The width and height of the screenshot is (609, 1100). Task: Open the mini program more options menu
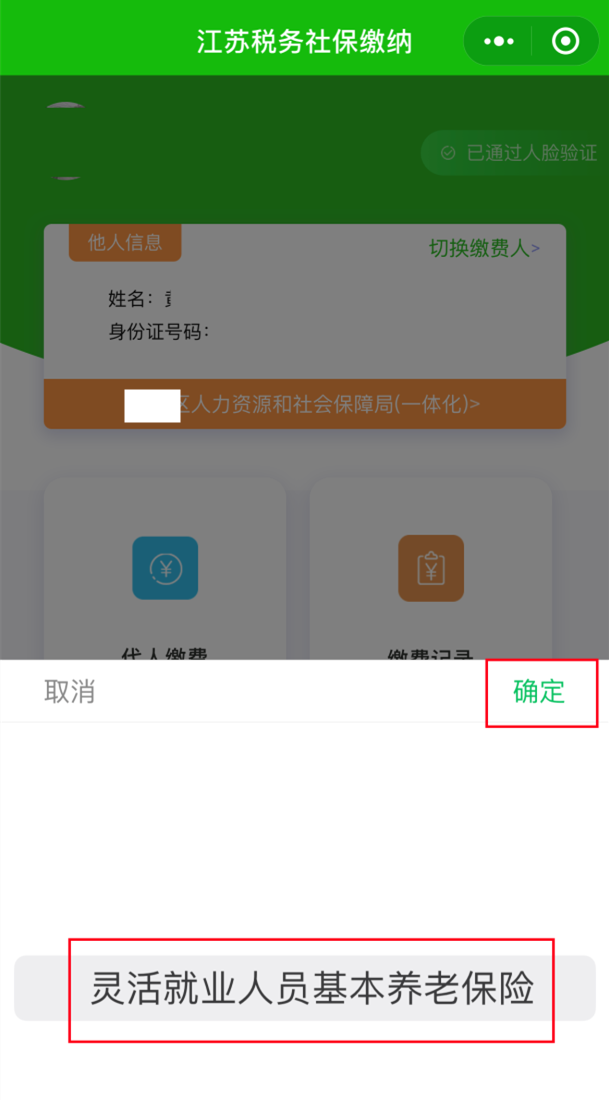(498, 42)
